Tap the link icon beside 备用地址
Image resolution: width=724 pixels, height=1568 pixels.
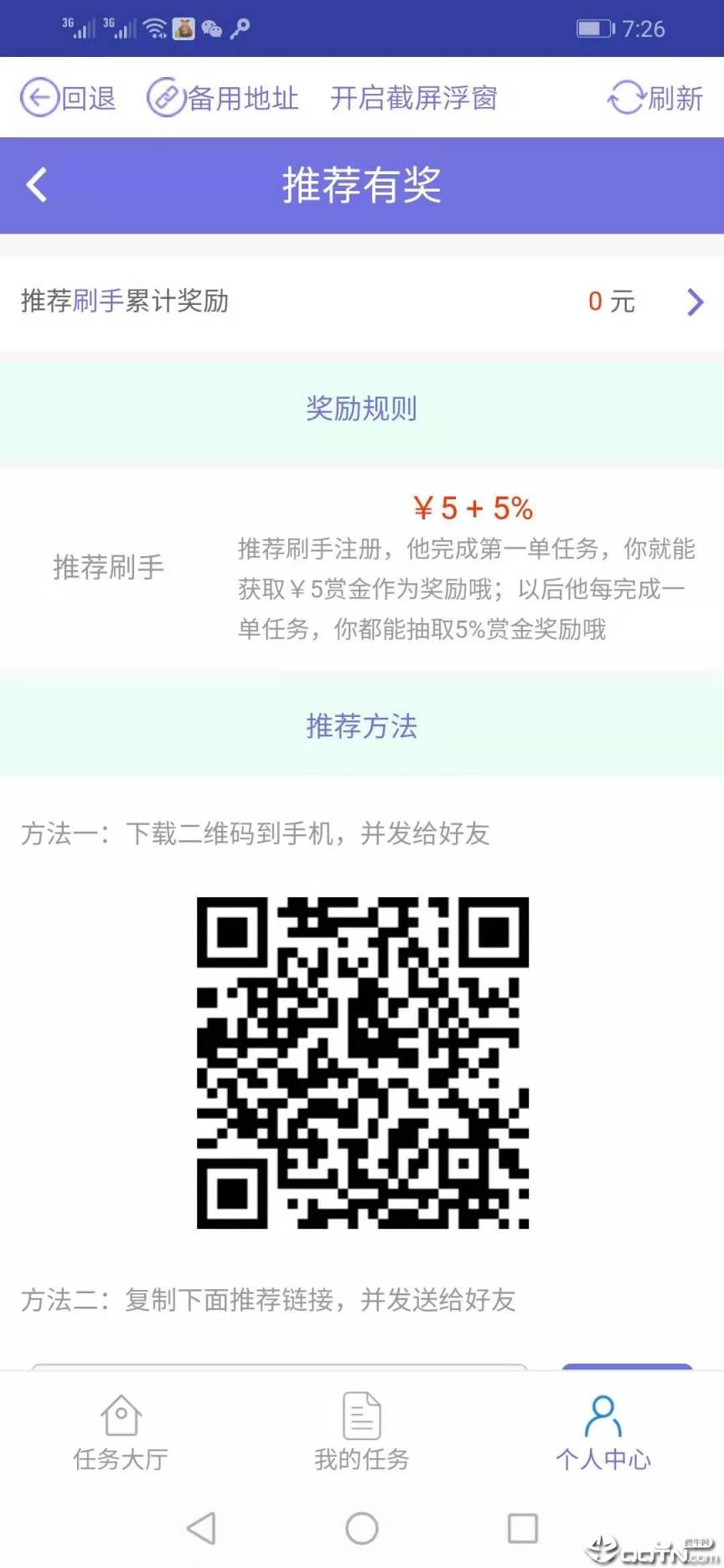point(165,95)
